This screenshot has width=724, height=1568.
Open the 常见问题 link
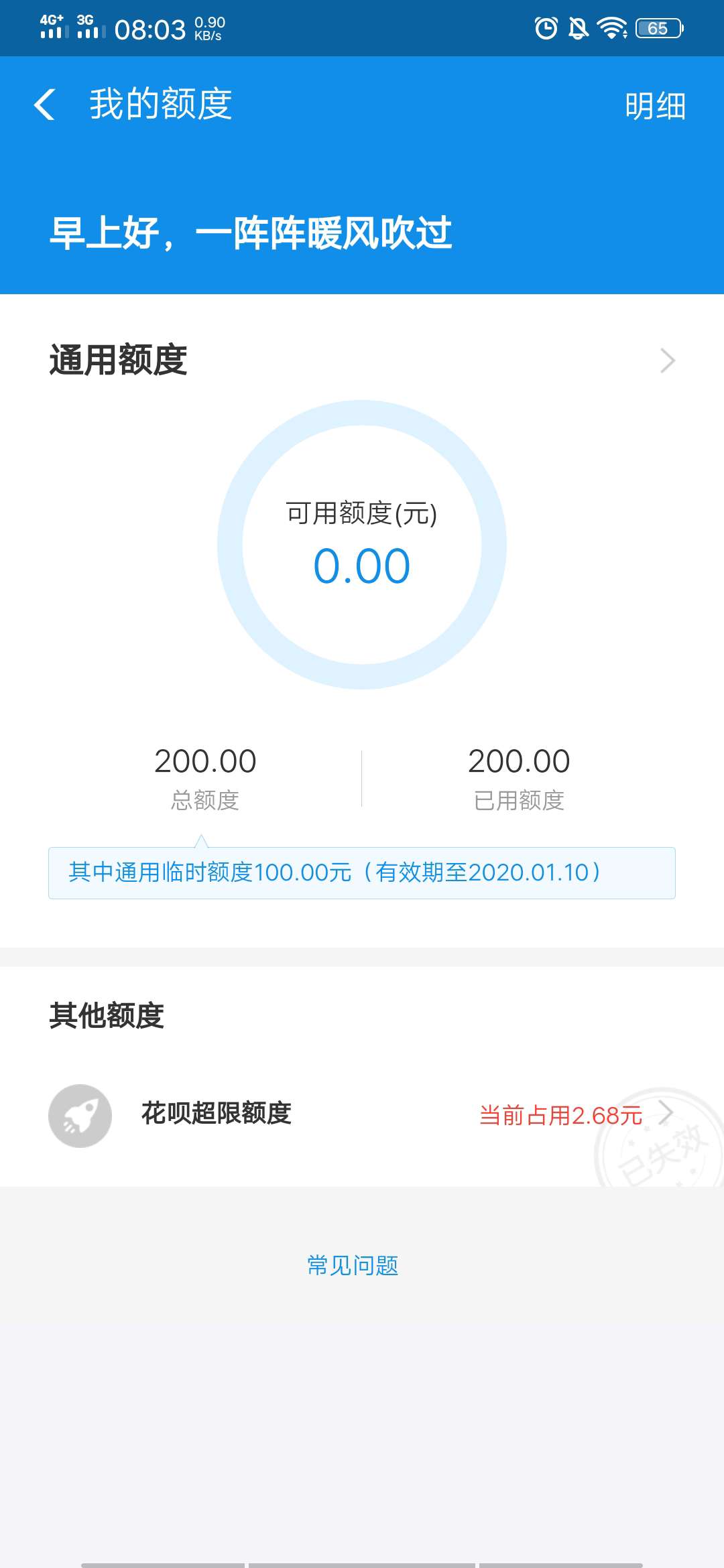tap(353, 1265)
